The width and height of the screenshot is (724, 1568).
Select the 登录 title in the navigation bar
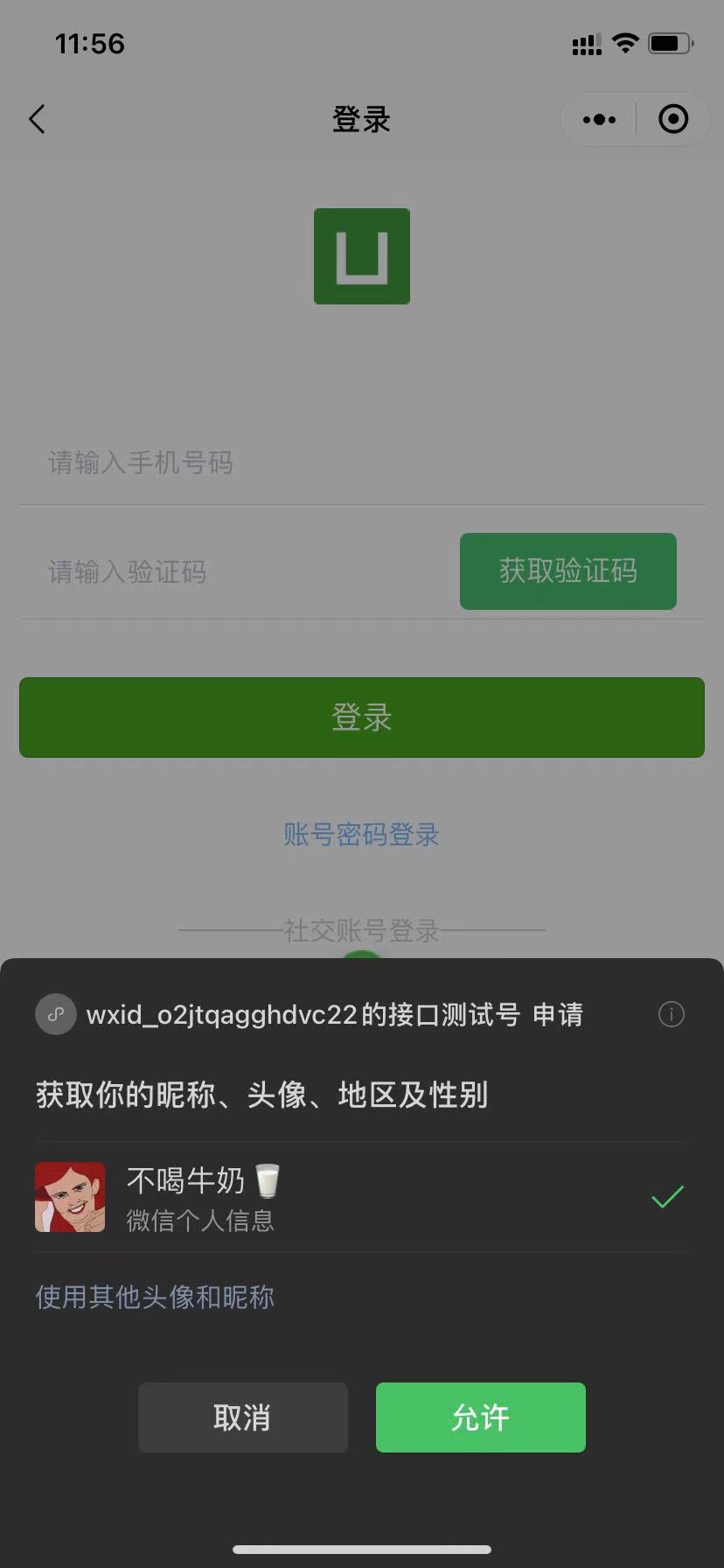coord(361,118)
